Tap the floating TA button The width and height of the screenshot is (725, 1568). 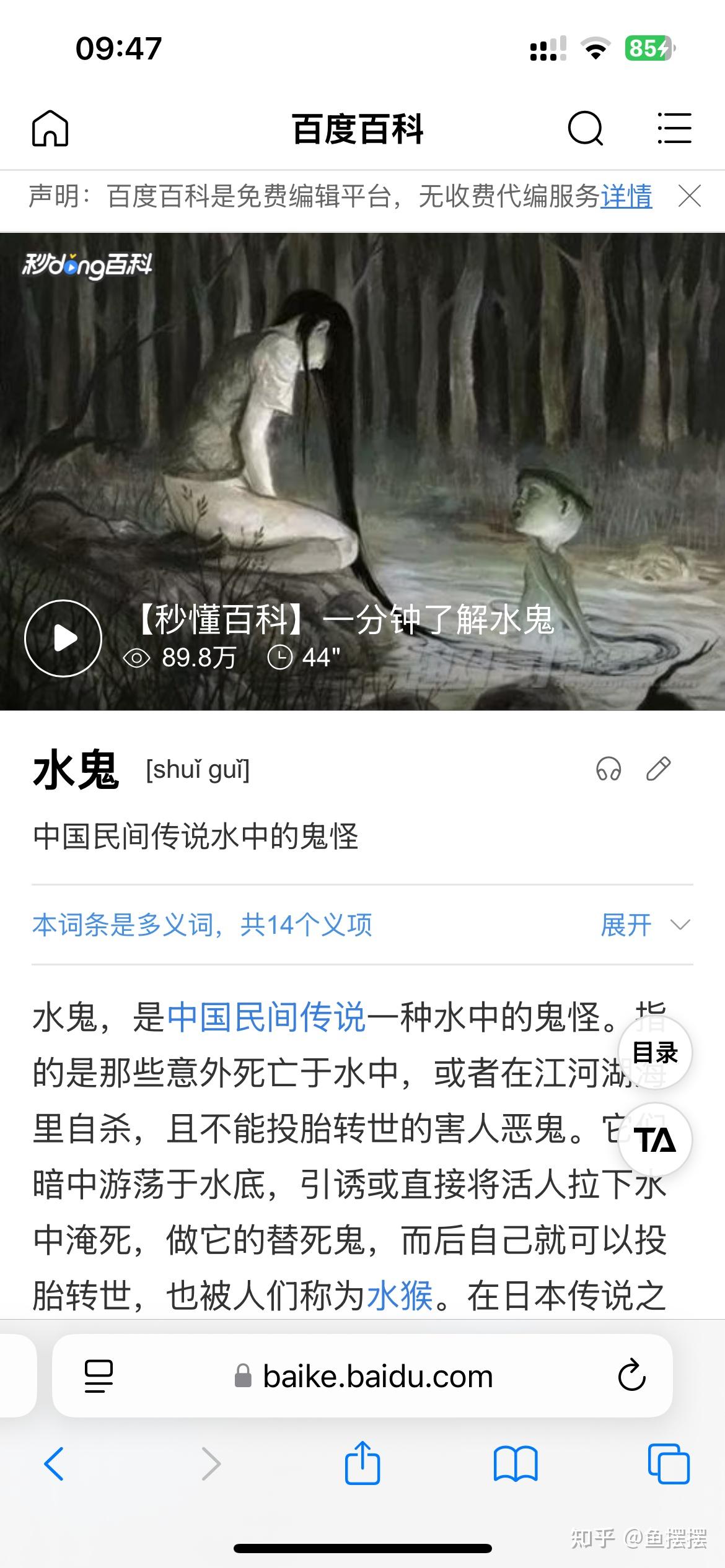click(x=655, y=1139)
